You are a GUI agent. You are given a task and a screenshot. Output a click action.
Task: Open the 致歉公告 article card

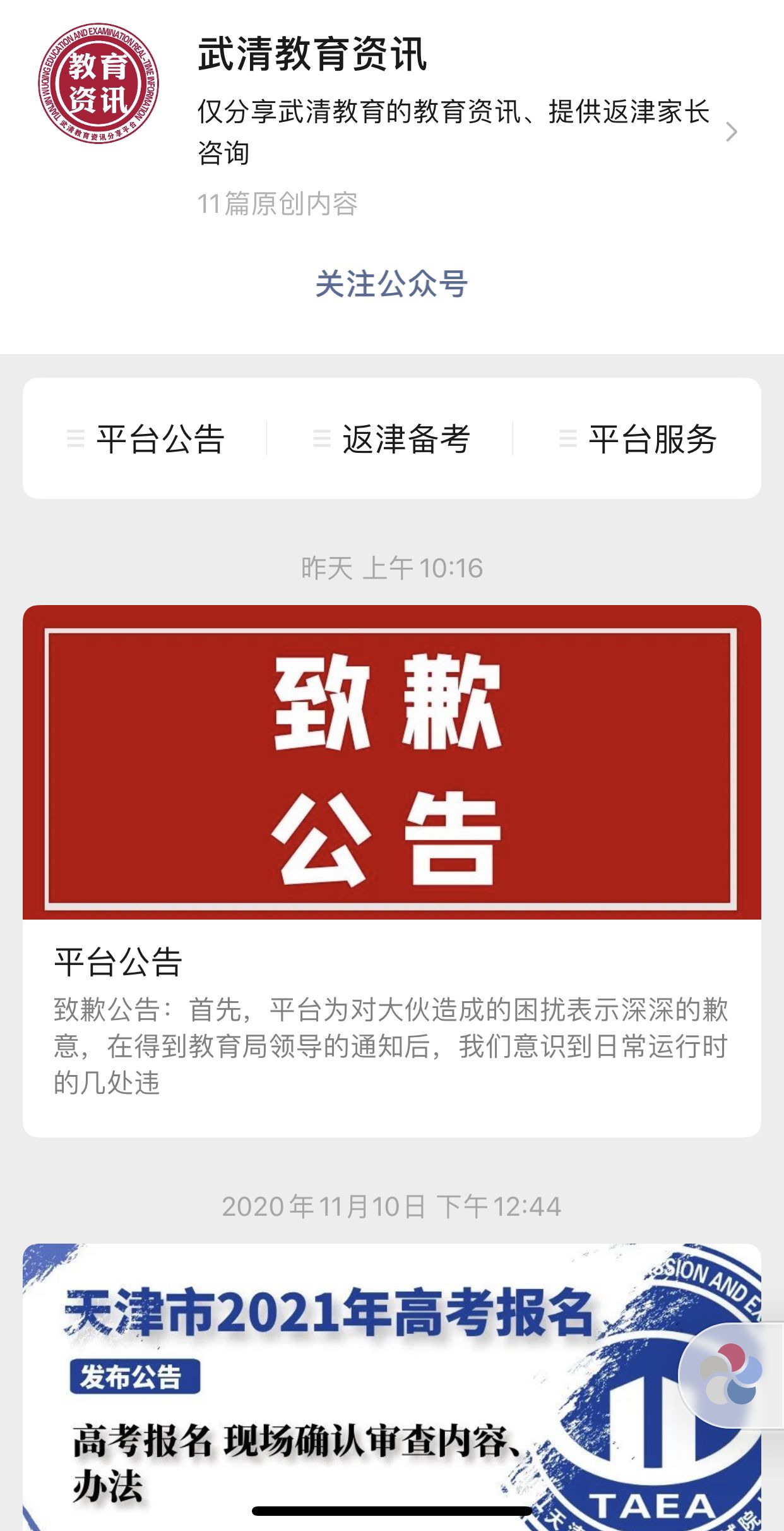pos(391,870)
